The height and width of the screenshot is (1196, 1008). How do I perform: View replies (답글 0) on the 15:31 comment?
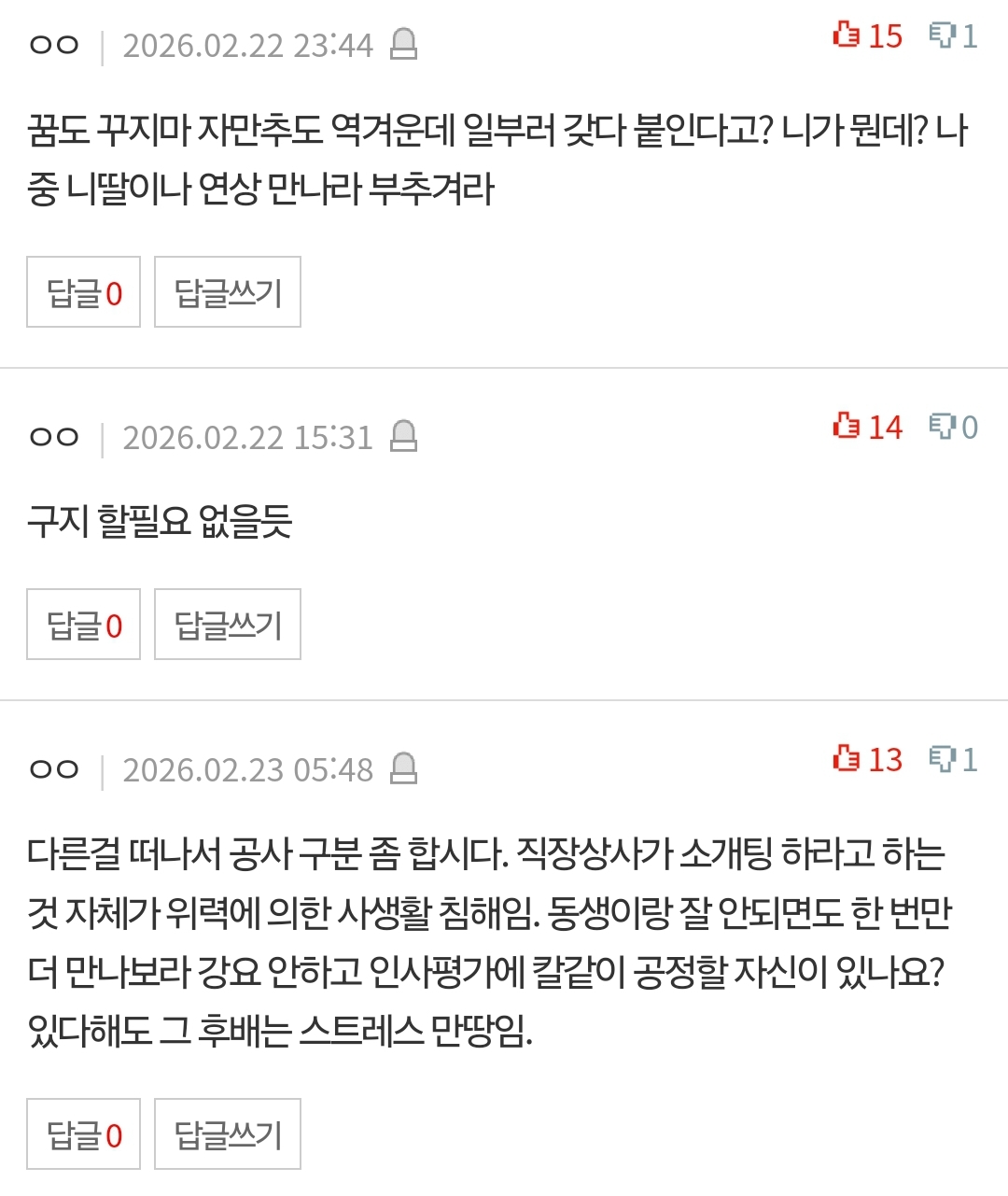pyautogui.click(x=84, y=625)
